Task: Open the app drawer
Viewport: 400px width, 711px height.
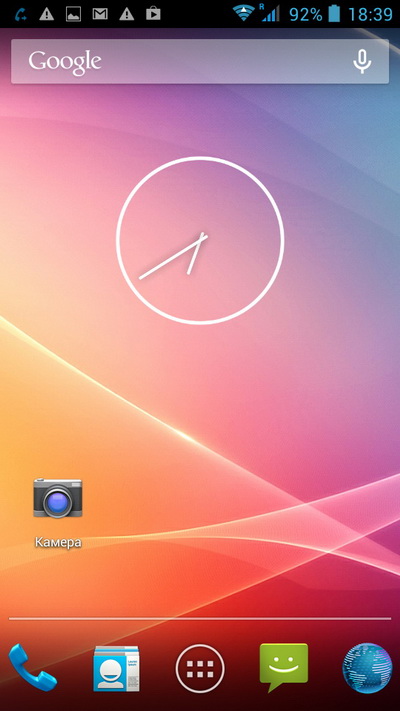Action: (200, 668)
